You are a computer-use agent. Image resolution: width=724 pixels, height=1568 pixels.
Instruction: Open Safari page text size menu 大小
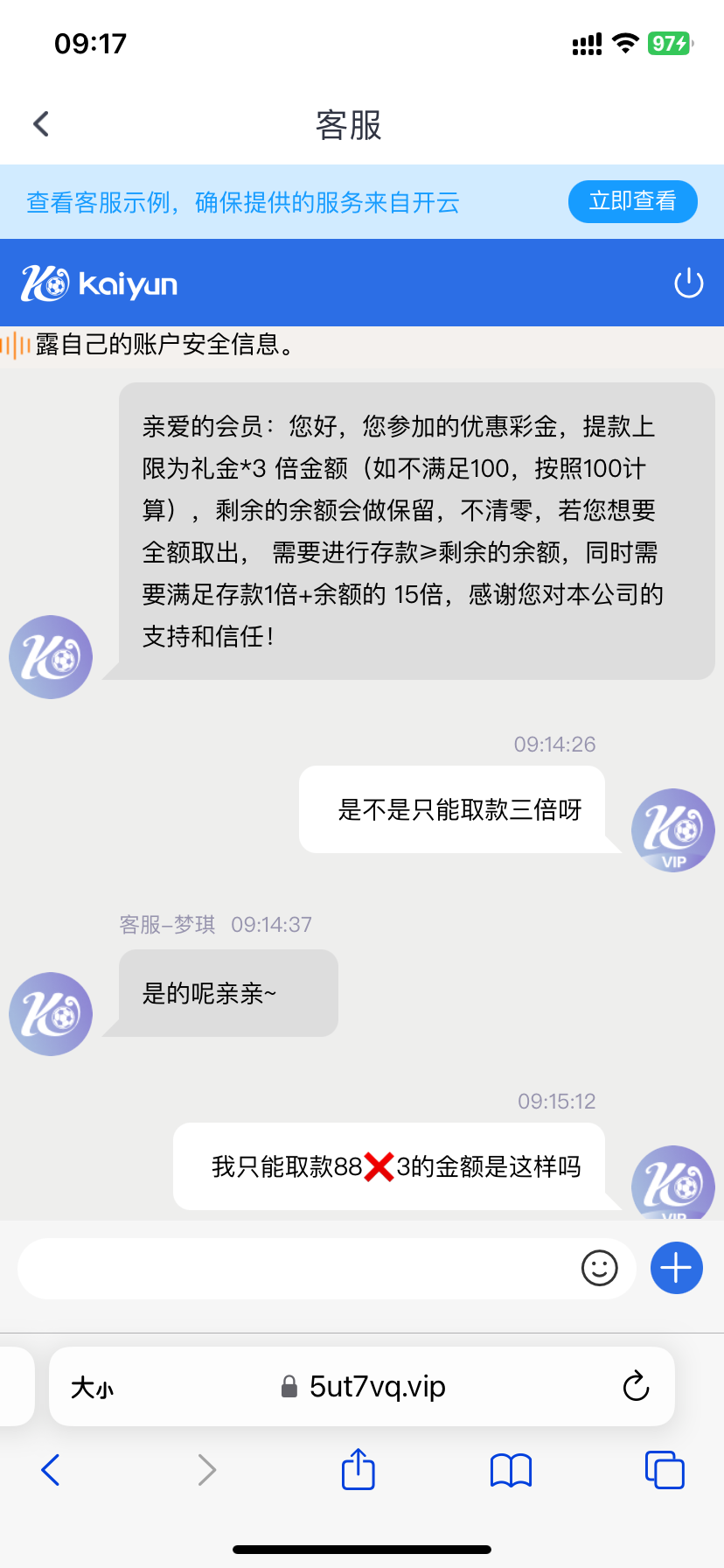pyautogui.click(x=93, y=1387)
